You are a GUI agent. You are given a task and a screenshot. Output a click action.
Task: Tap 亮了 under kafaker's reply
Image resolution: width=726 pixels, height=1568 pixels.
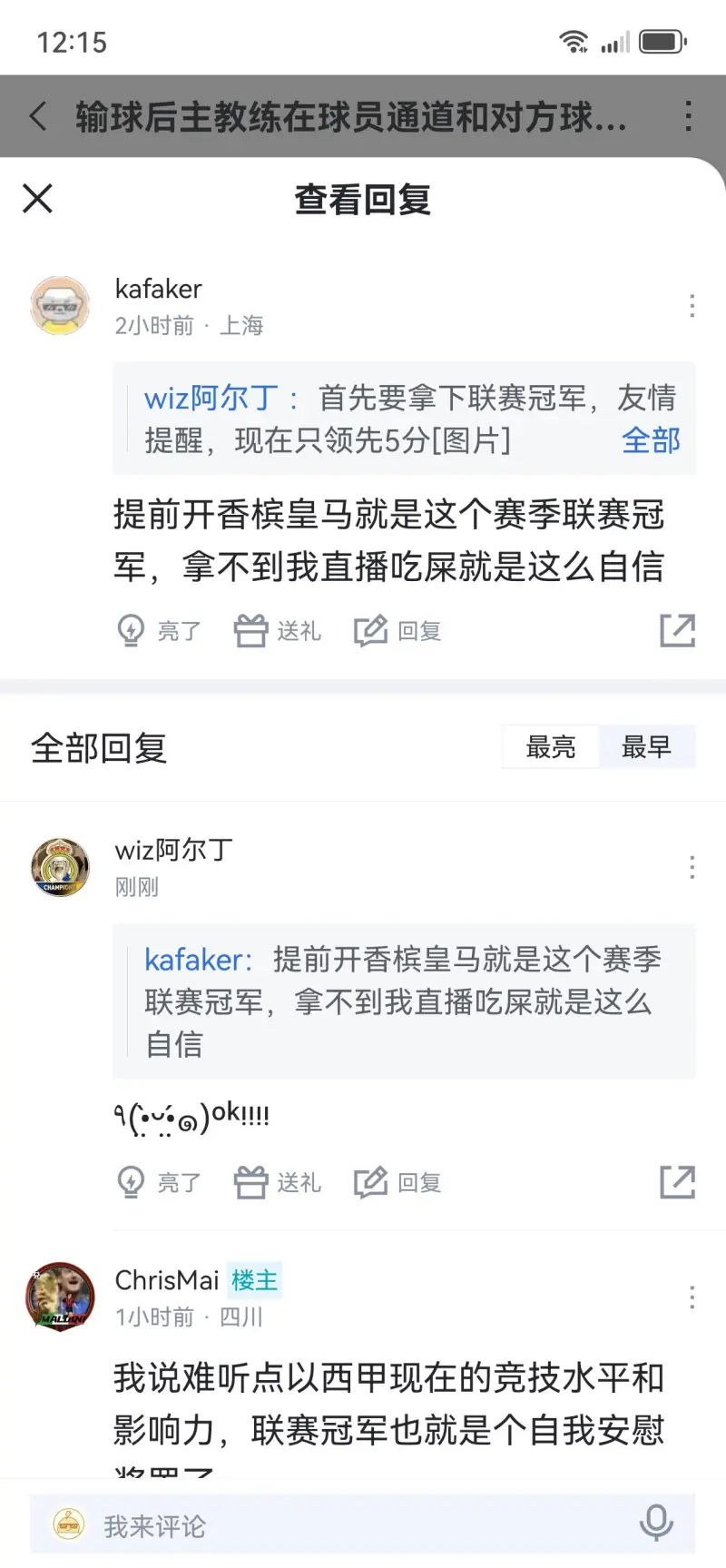[x=160, y=630]
